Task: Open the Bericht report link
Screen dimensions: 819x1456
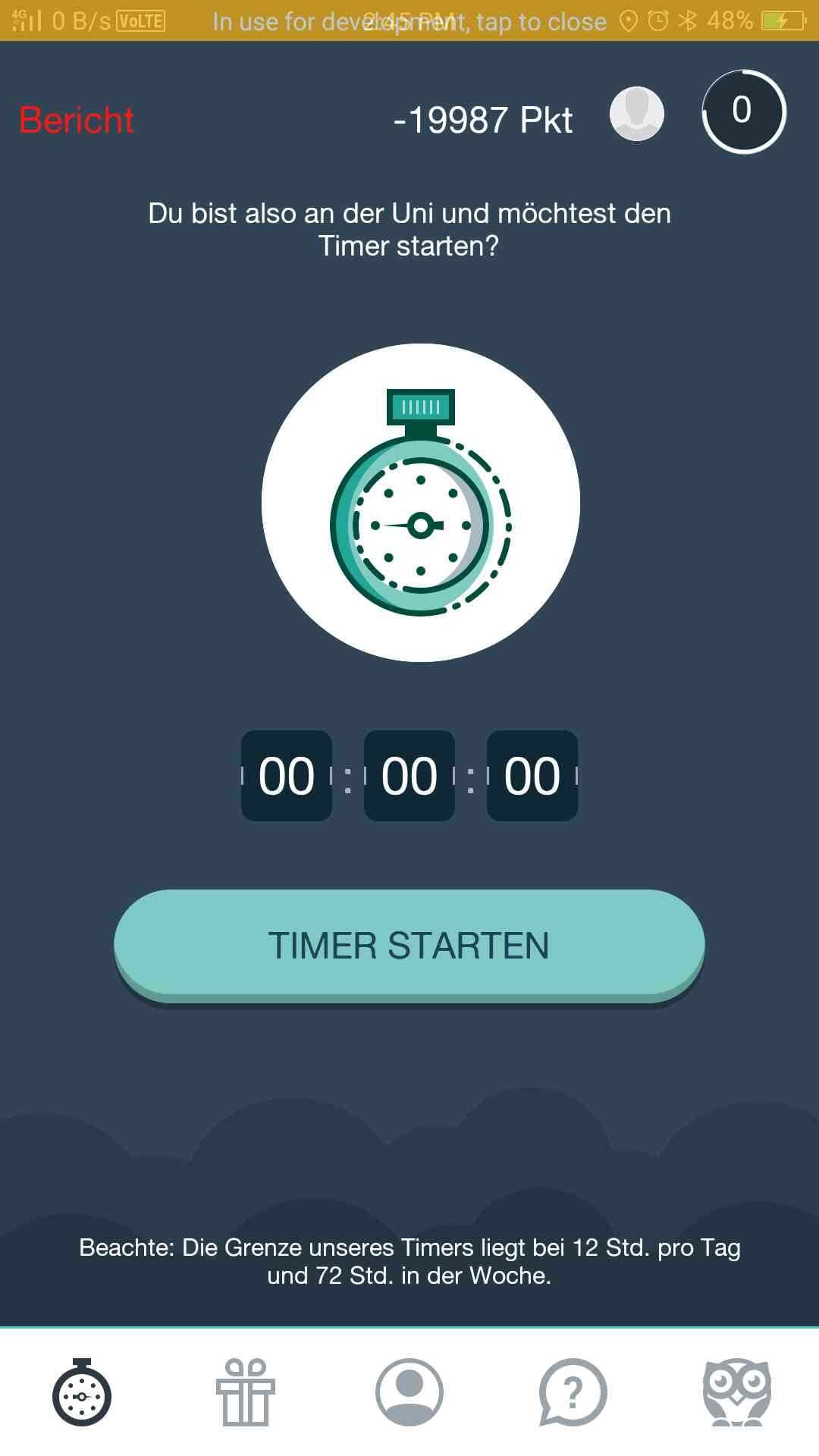Action: click(x=77, y=120)
